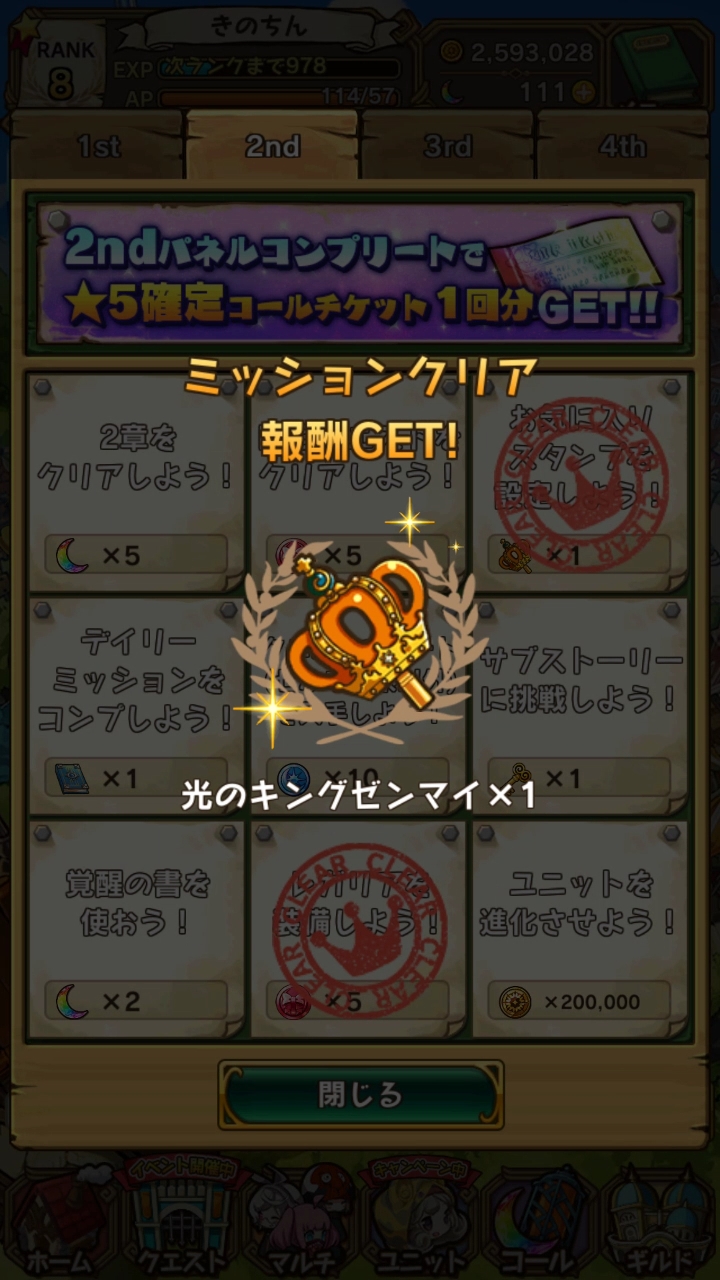Add more moon currency with plus icon
720x1280 pixels.
(584, 92)
